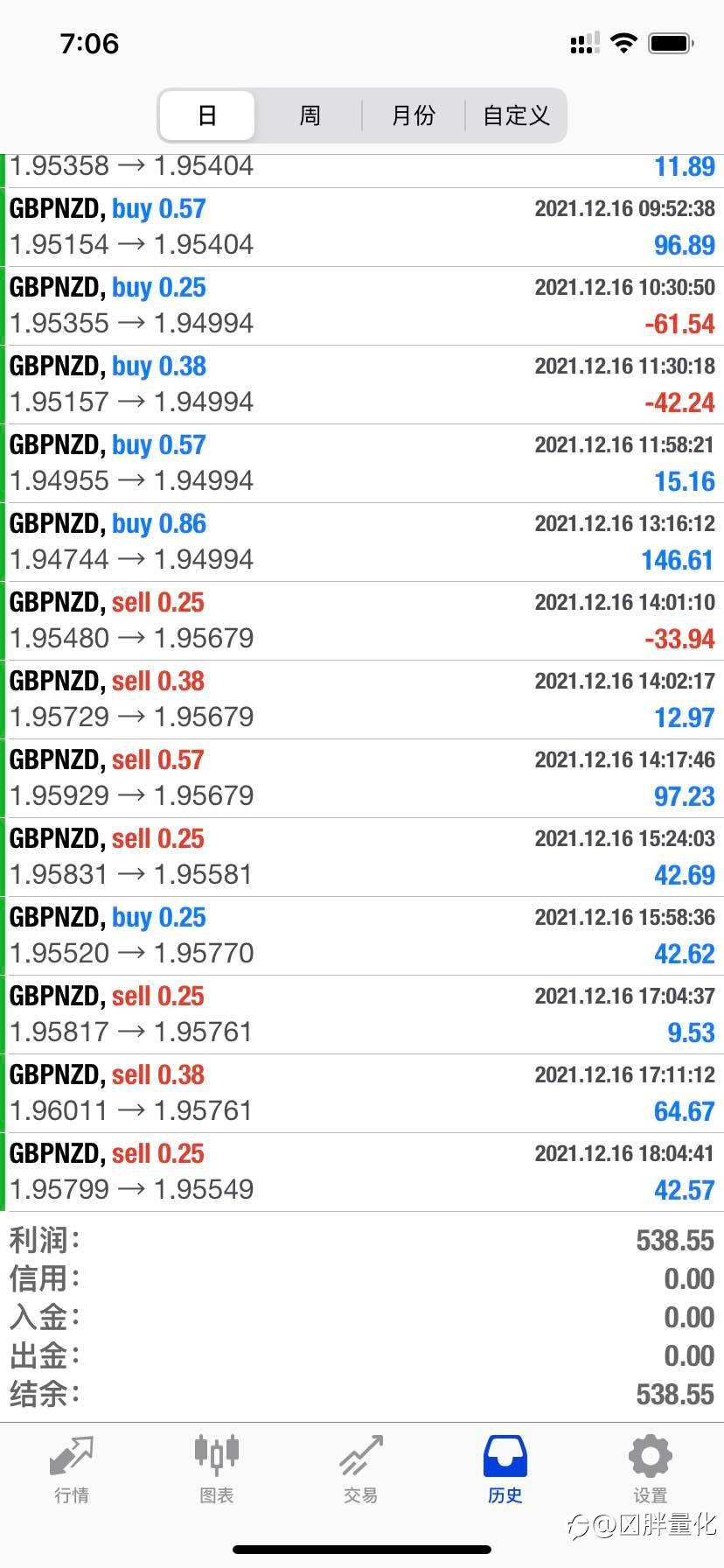This screenshot has width=724, height=1568.
Task: Switch to the 月份 (month) period
Action: (413, 115)
